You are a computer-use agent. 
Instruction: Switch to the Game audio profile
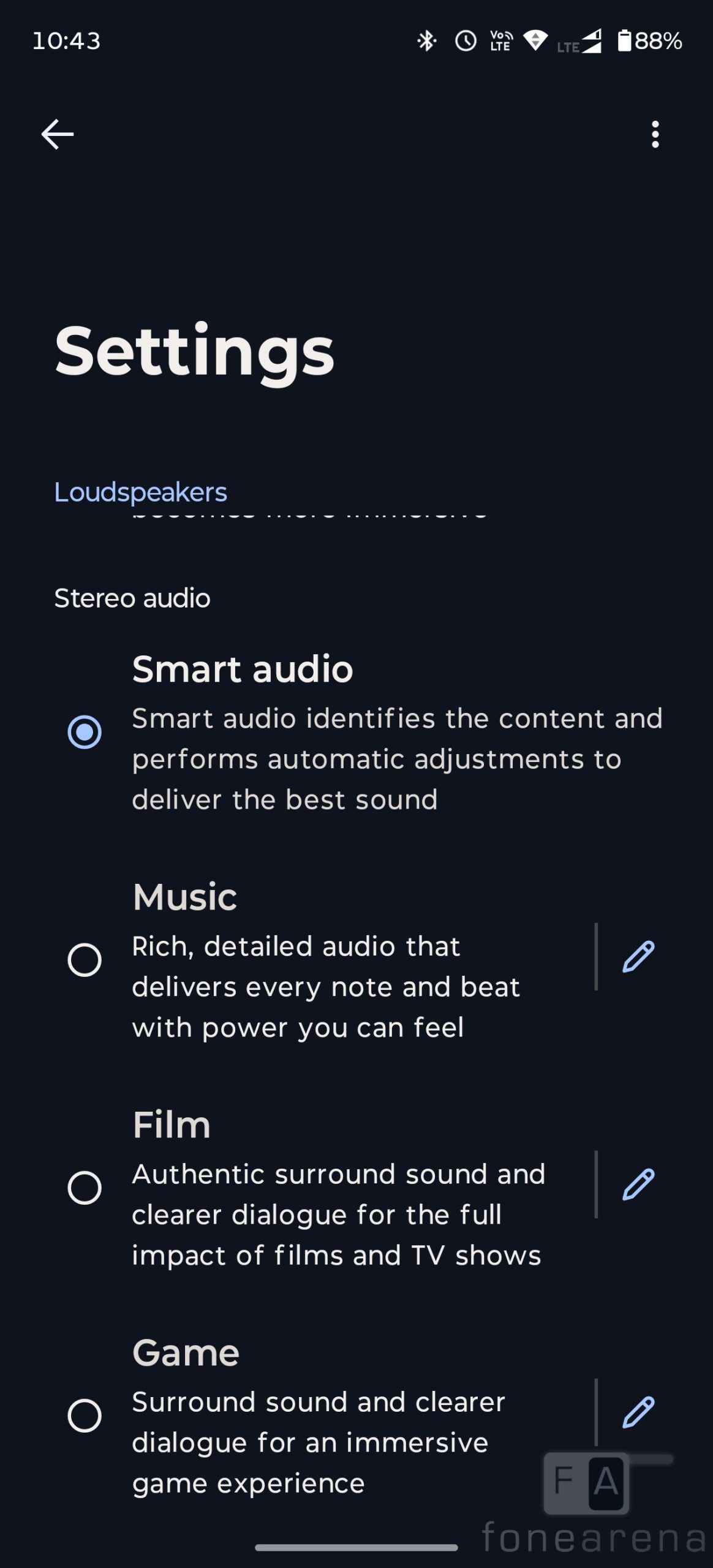(85, 1415)
